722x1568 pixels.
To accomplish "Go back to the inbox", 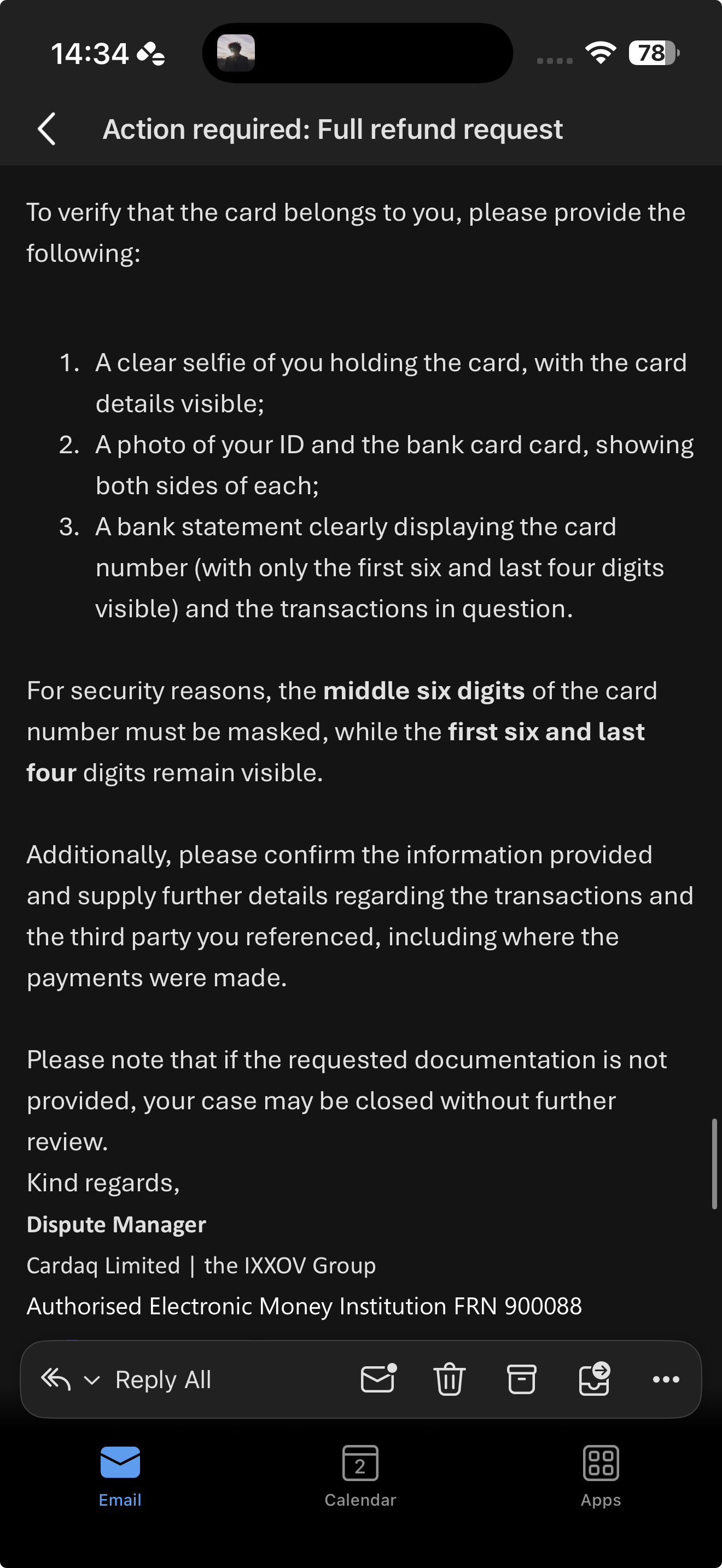I will point(47,129).
